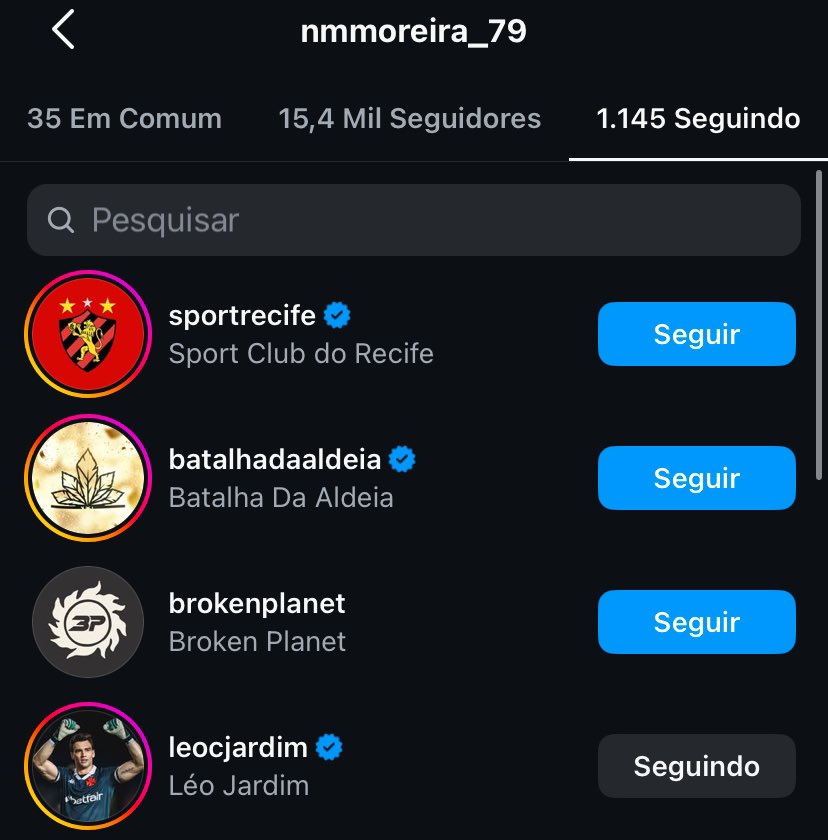The image size is (828, 840).
Task: Open the sportrecife profile row
Action: tap(300, 334)
